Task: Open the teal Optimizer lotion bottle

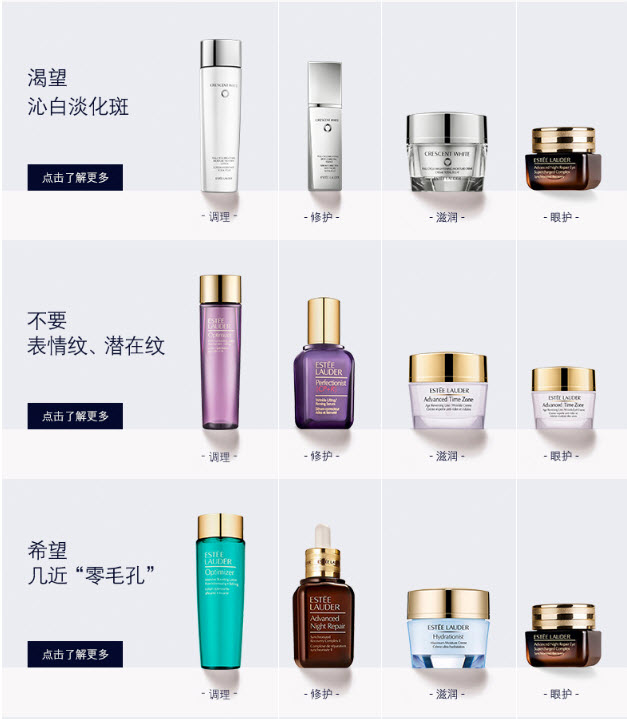Action: pyautogui.click(x=220, y=590)
